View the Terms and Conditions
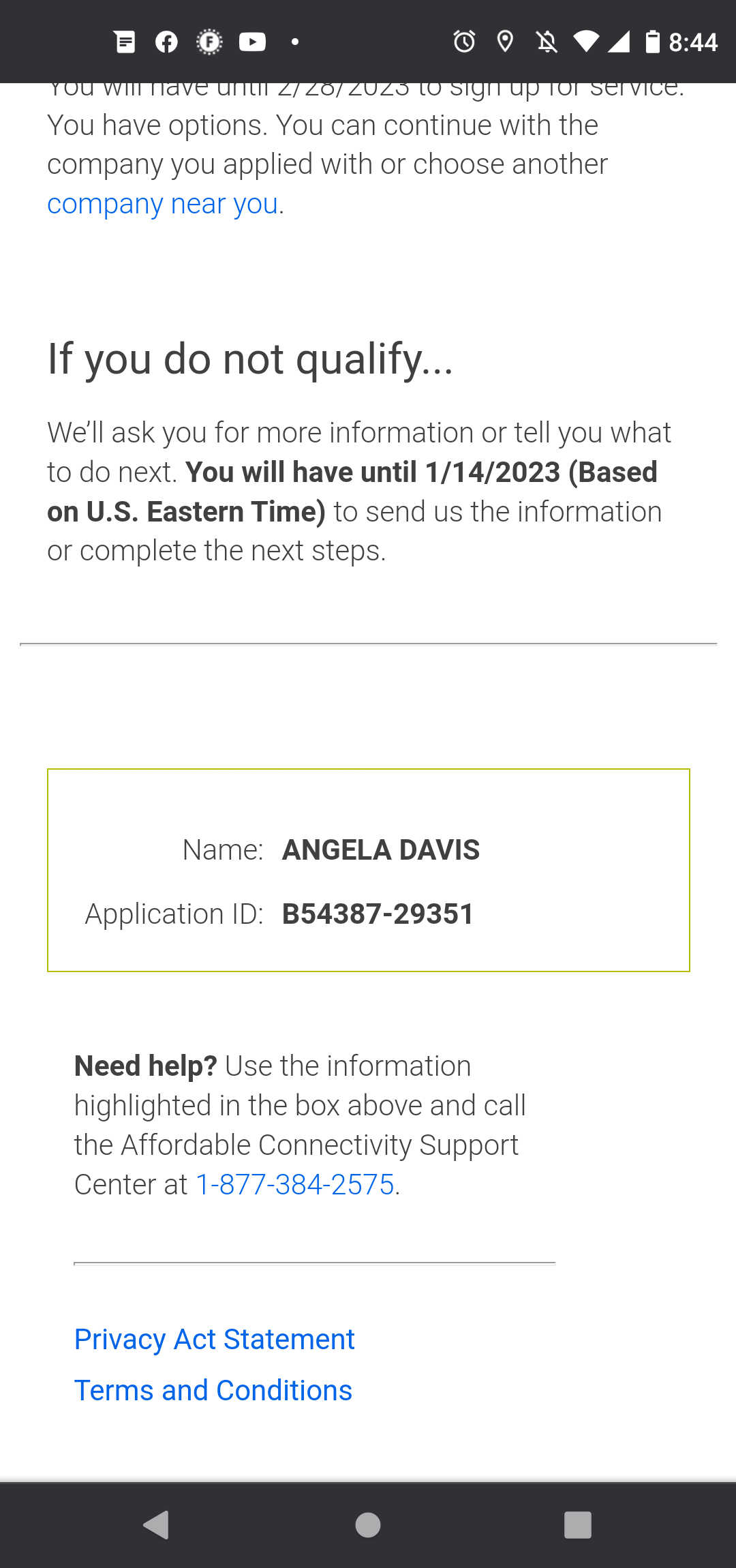The height and width of the screenshot is (1568, 736). (213, 1391)
